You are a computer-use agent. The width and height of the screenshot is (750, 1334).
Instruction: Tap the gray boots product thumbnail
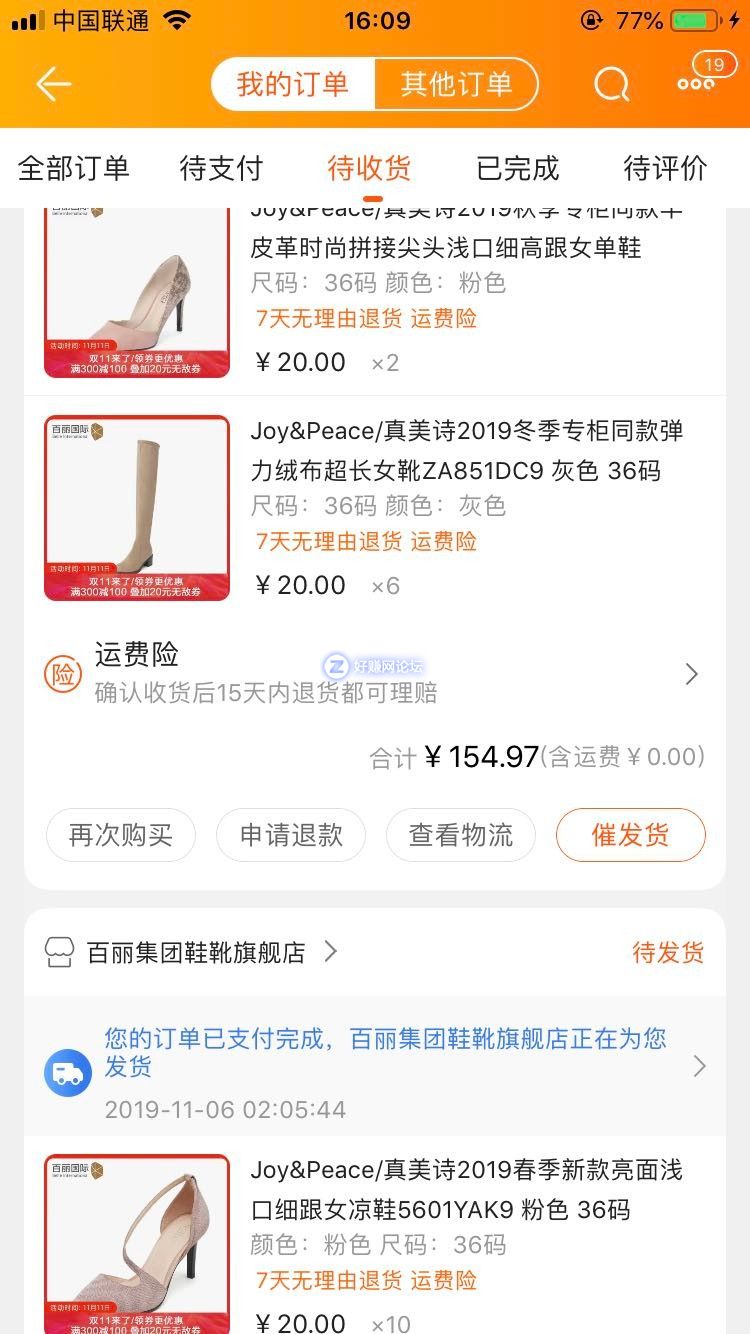[136, 507]
